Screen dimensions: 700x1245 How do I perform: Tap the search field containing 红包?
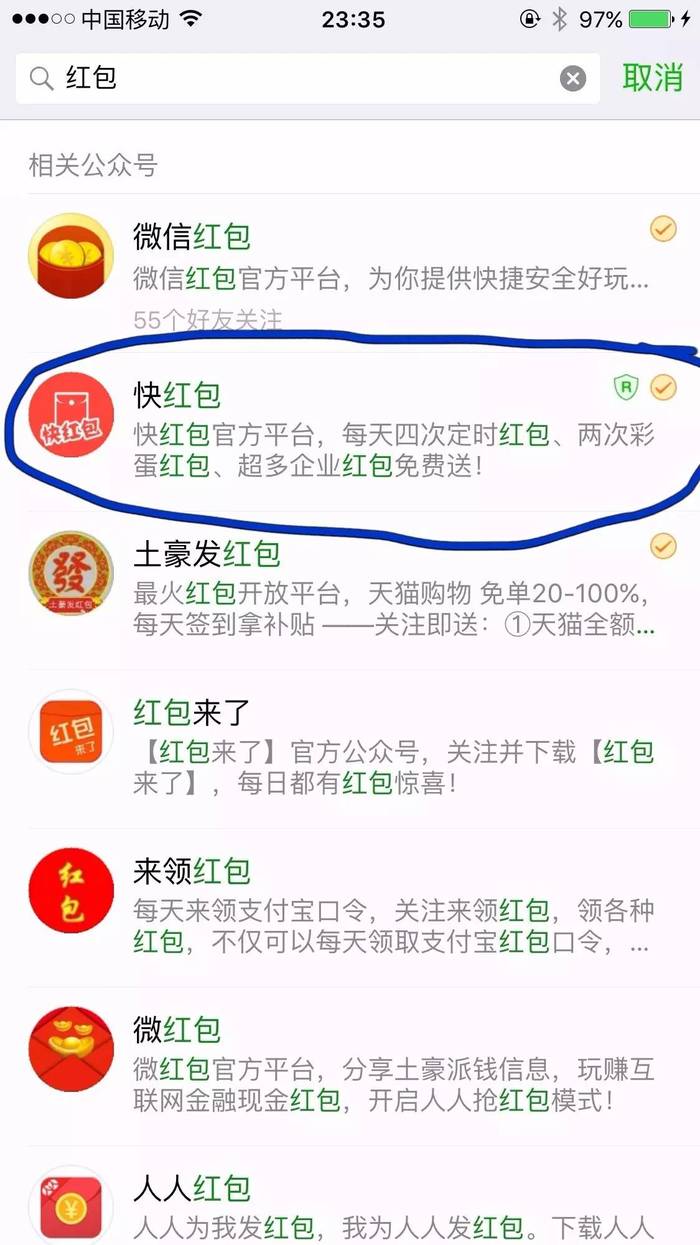tap(300, 78)
